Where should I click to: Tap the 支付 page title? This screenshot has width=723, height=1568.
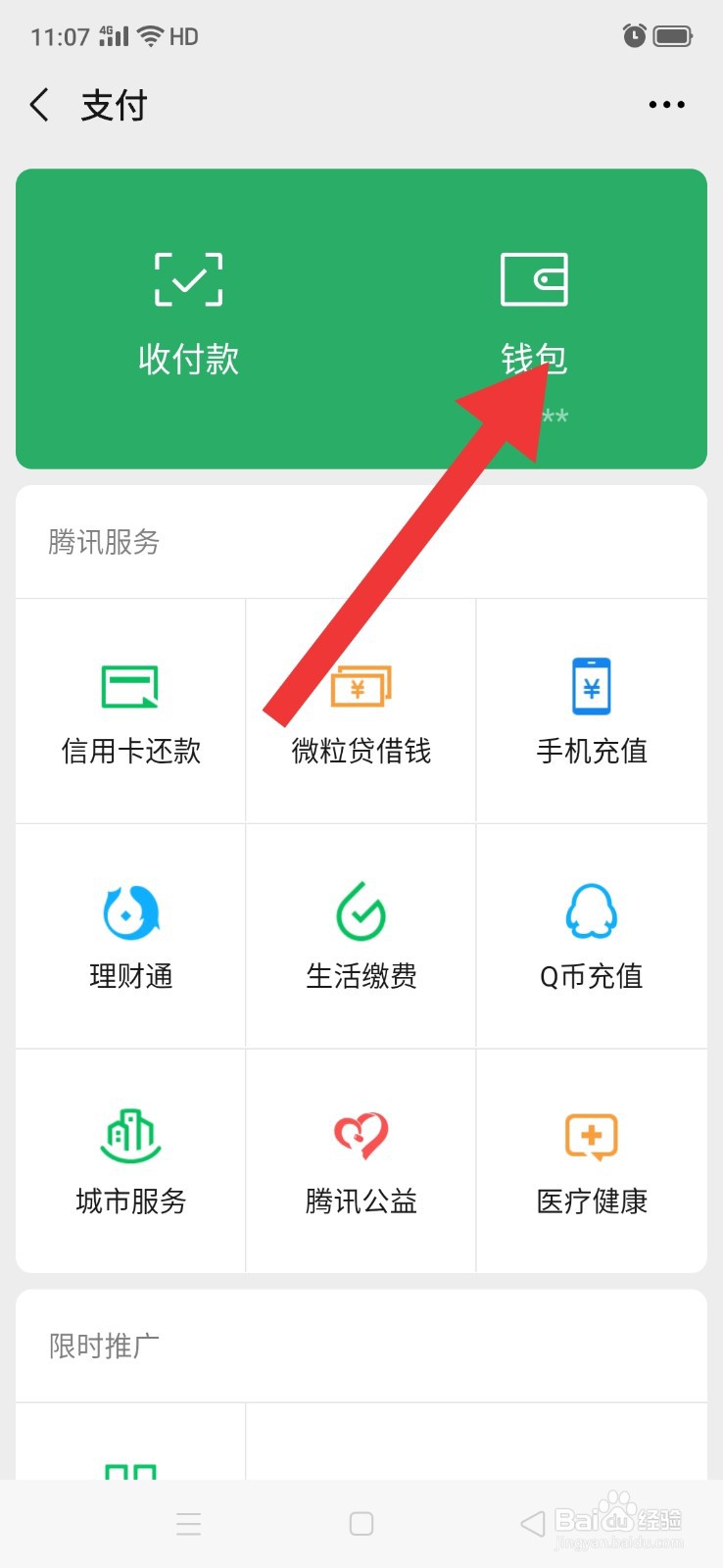click(115, 105)
